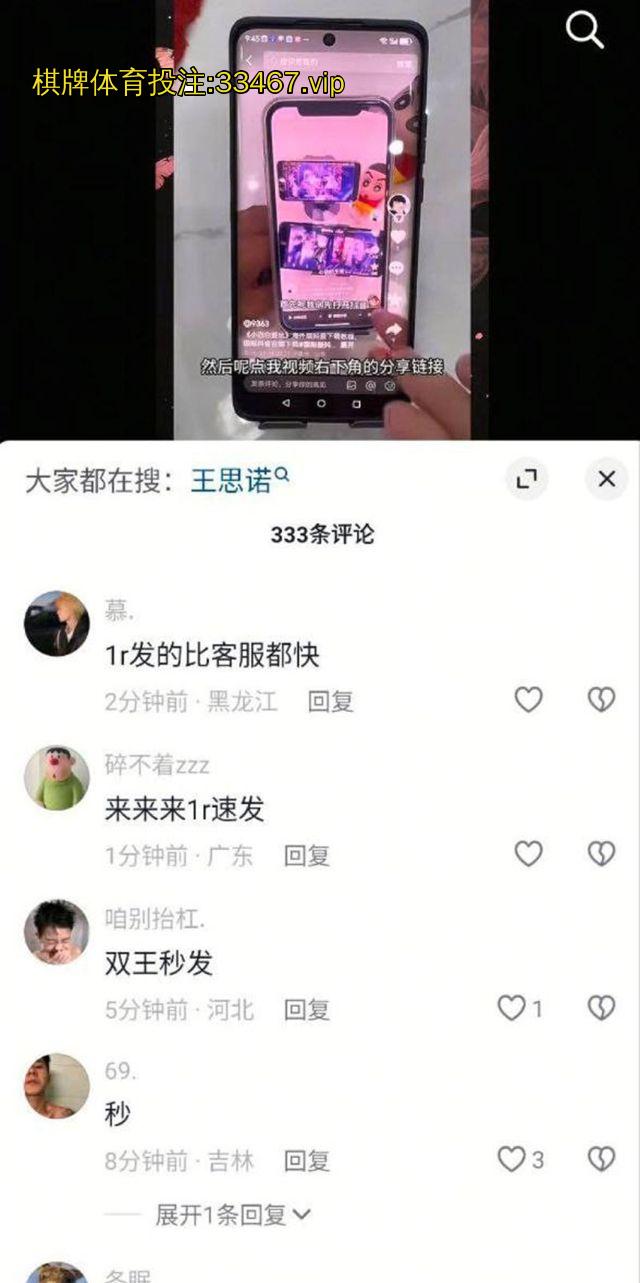Reply to 碎不着zzz's comment
The height and width of the screenshot is (1283, 640).
[x=306, y=856]
